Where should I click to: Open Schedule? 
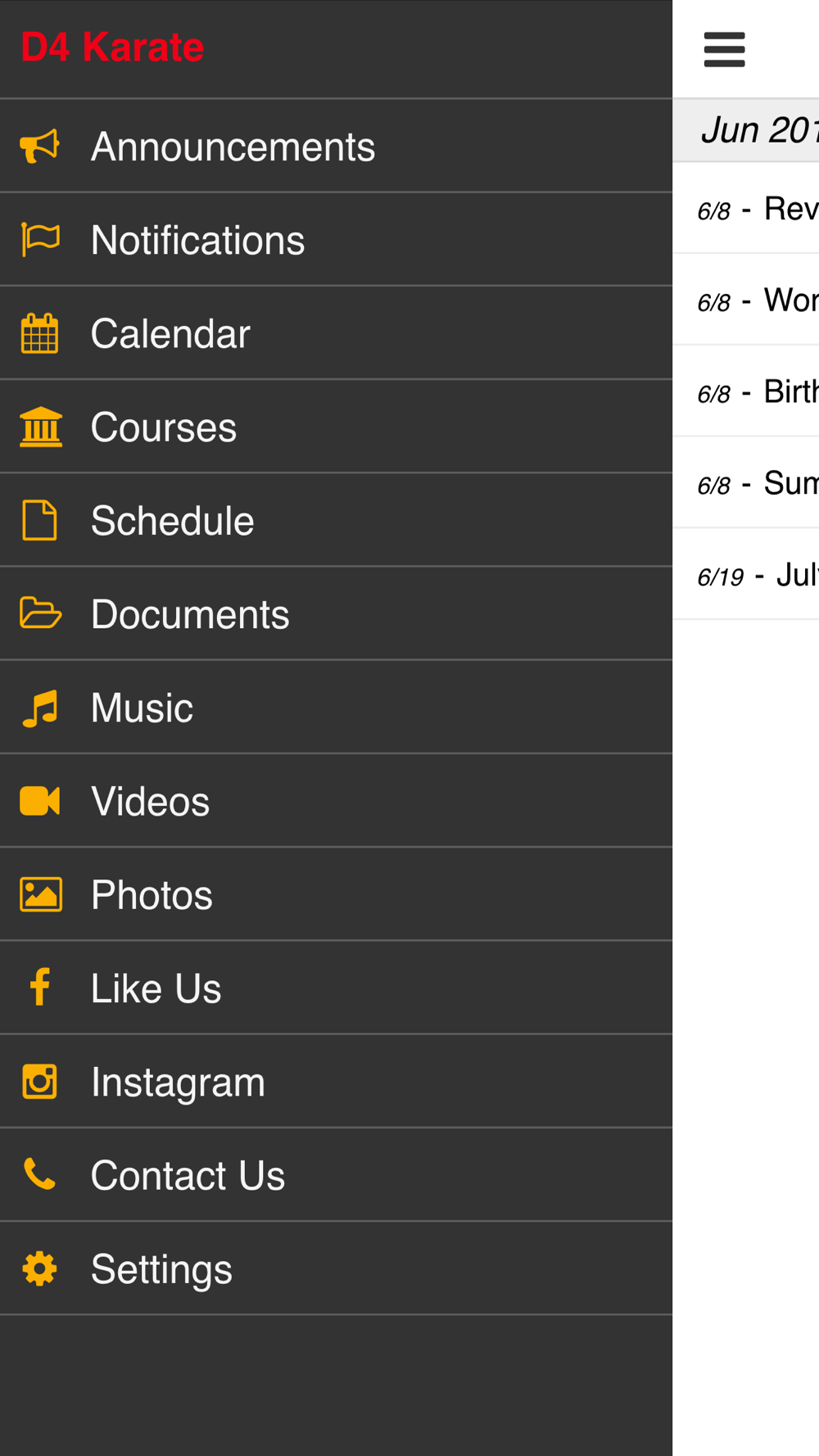point(336,520)
